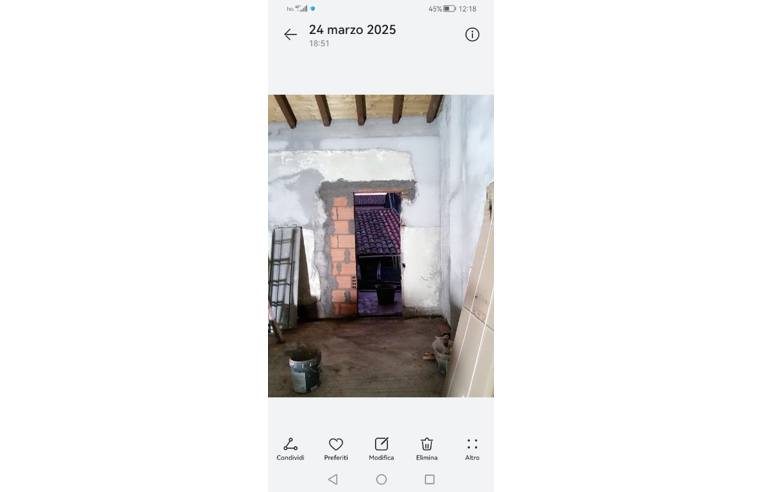
Task: Tap the system home button
Action: (x=381, y=479)
